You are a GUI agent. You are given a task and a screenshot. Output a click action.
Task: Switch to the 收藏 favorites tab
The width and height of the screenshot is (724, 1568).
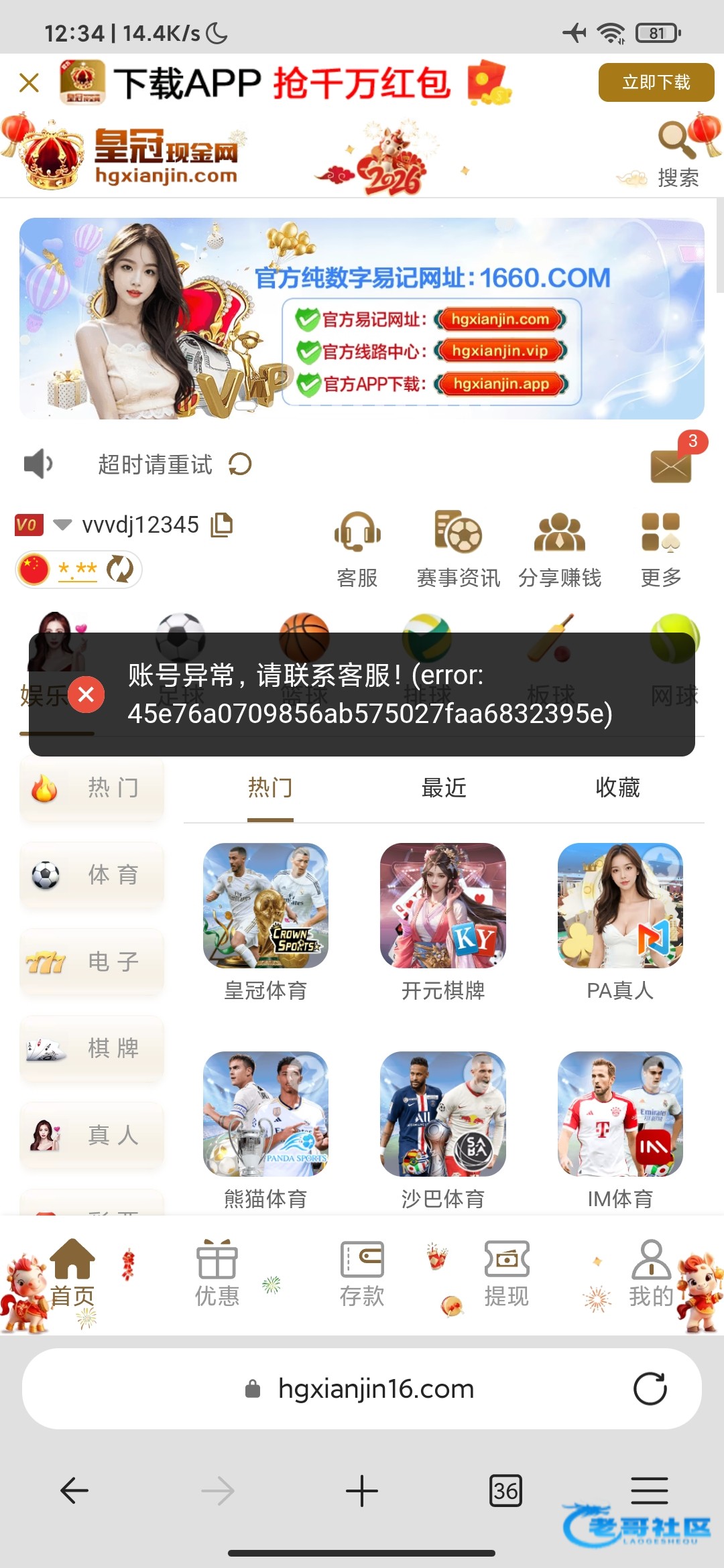617,788
